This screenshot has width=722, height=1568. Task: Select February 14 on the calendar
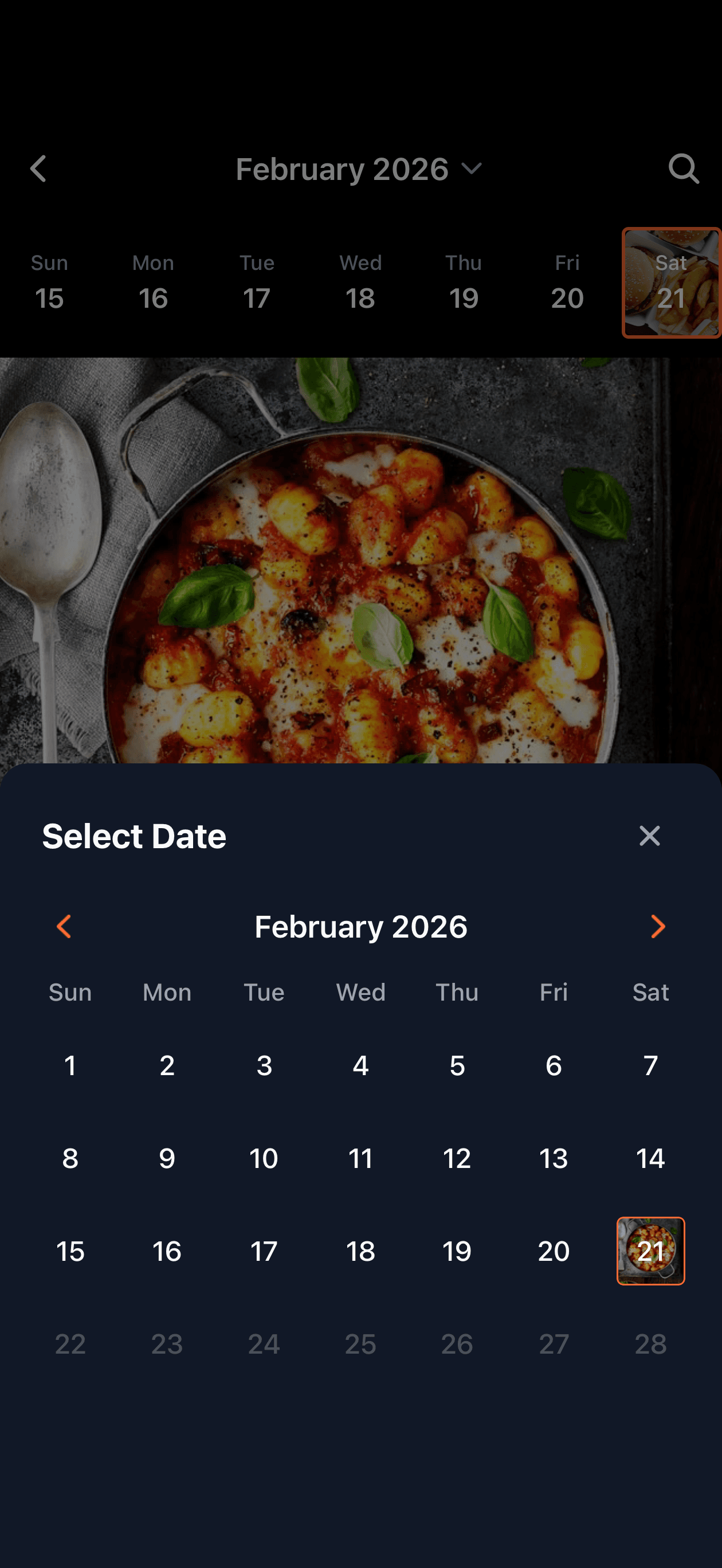pyautogui.click(x=650, y=1158)
